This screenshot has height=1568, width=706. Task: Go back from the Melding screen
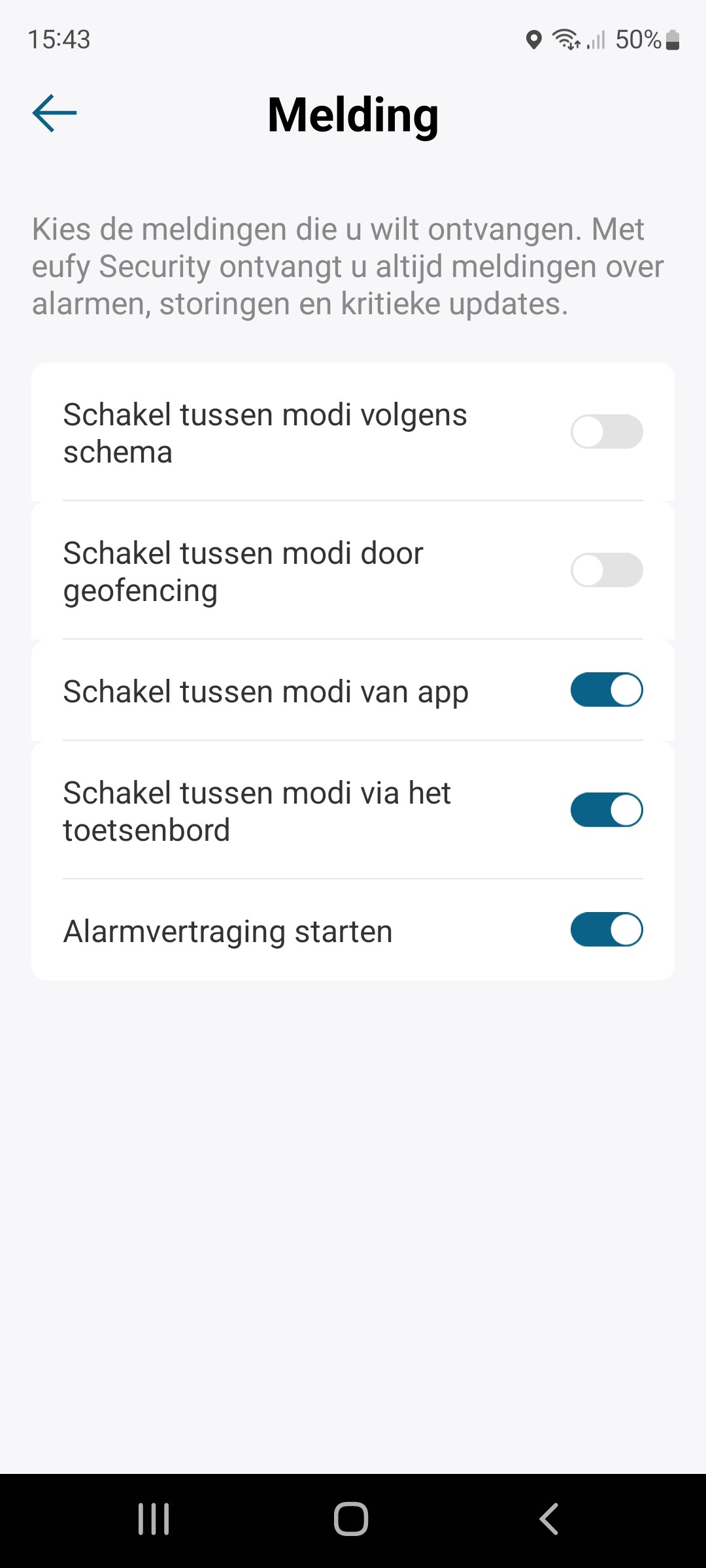55,114
